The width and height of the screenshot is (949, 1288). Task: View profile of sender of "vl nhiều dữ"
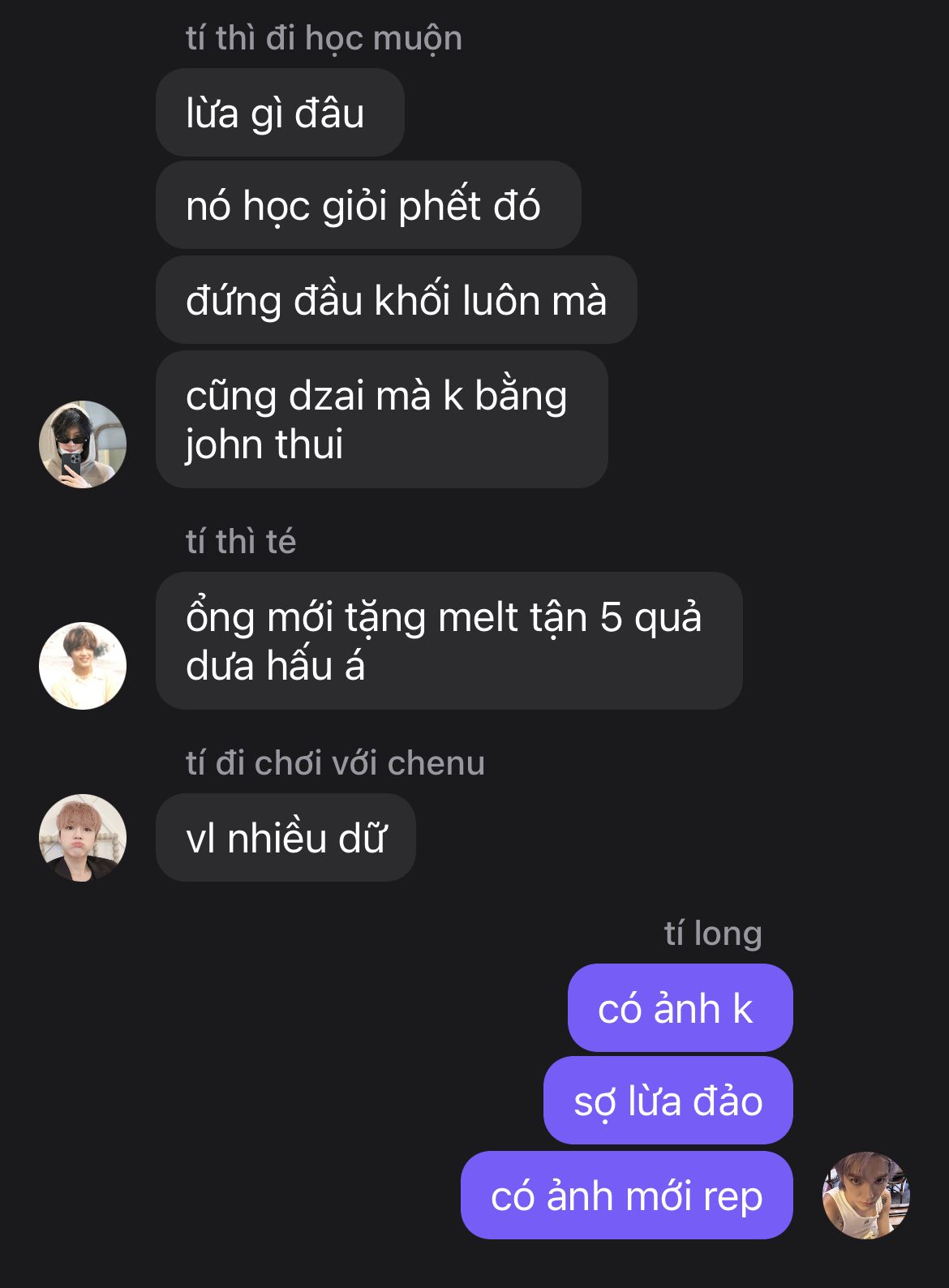83,838
